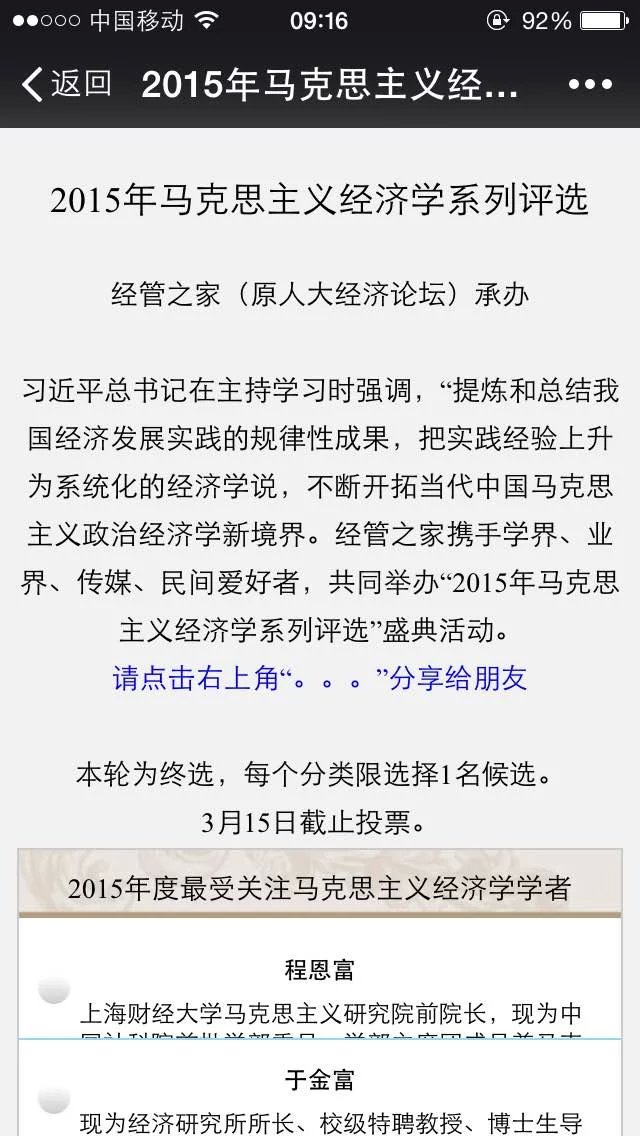
Task: Select candidate 程恩富 radio button
Action: (54, 990)
